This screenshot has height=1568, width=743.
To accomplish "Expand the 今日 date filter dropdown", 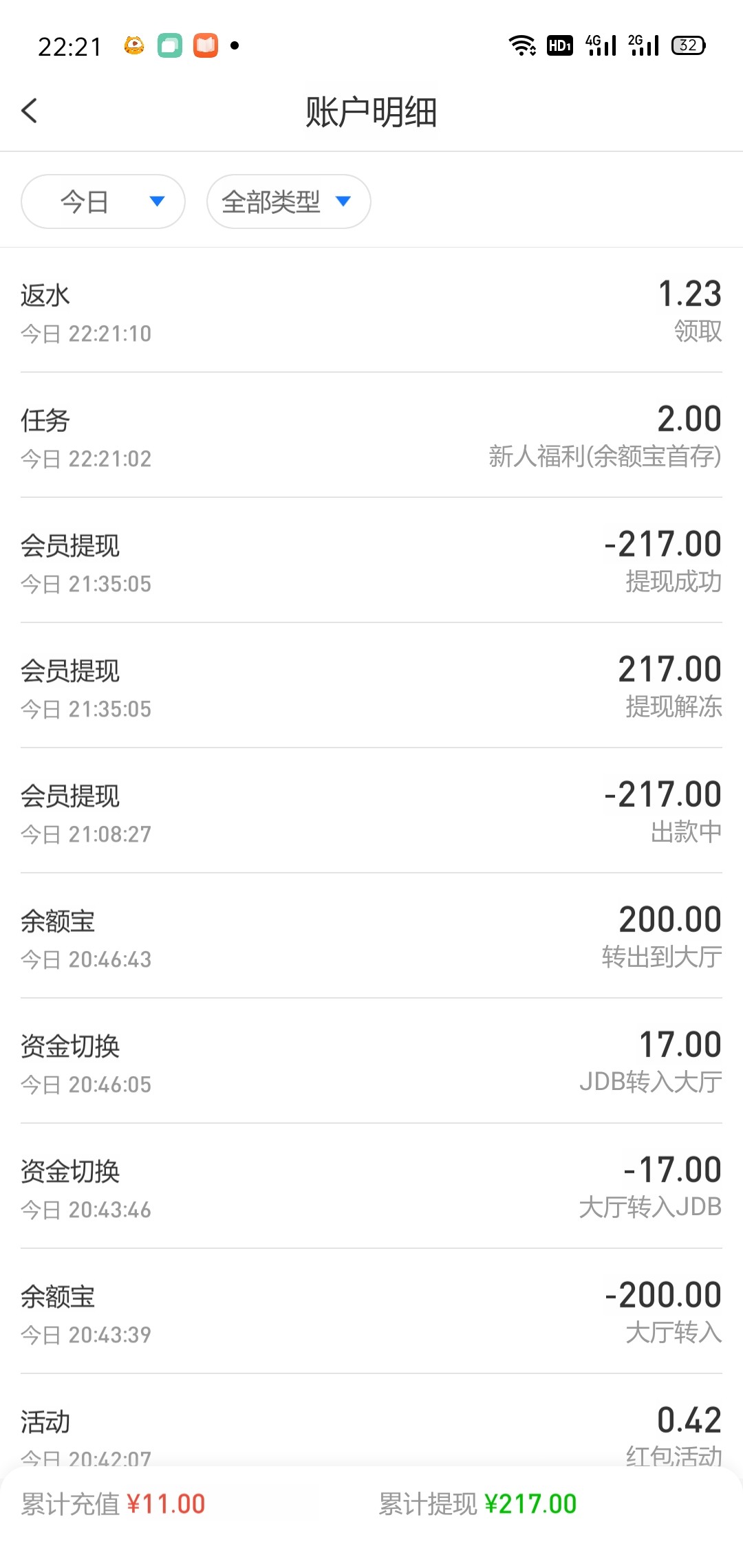I will (103, 202).
